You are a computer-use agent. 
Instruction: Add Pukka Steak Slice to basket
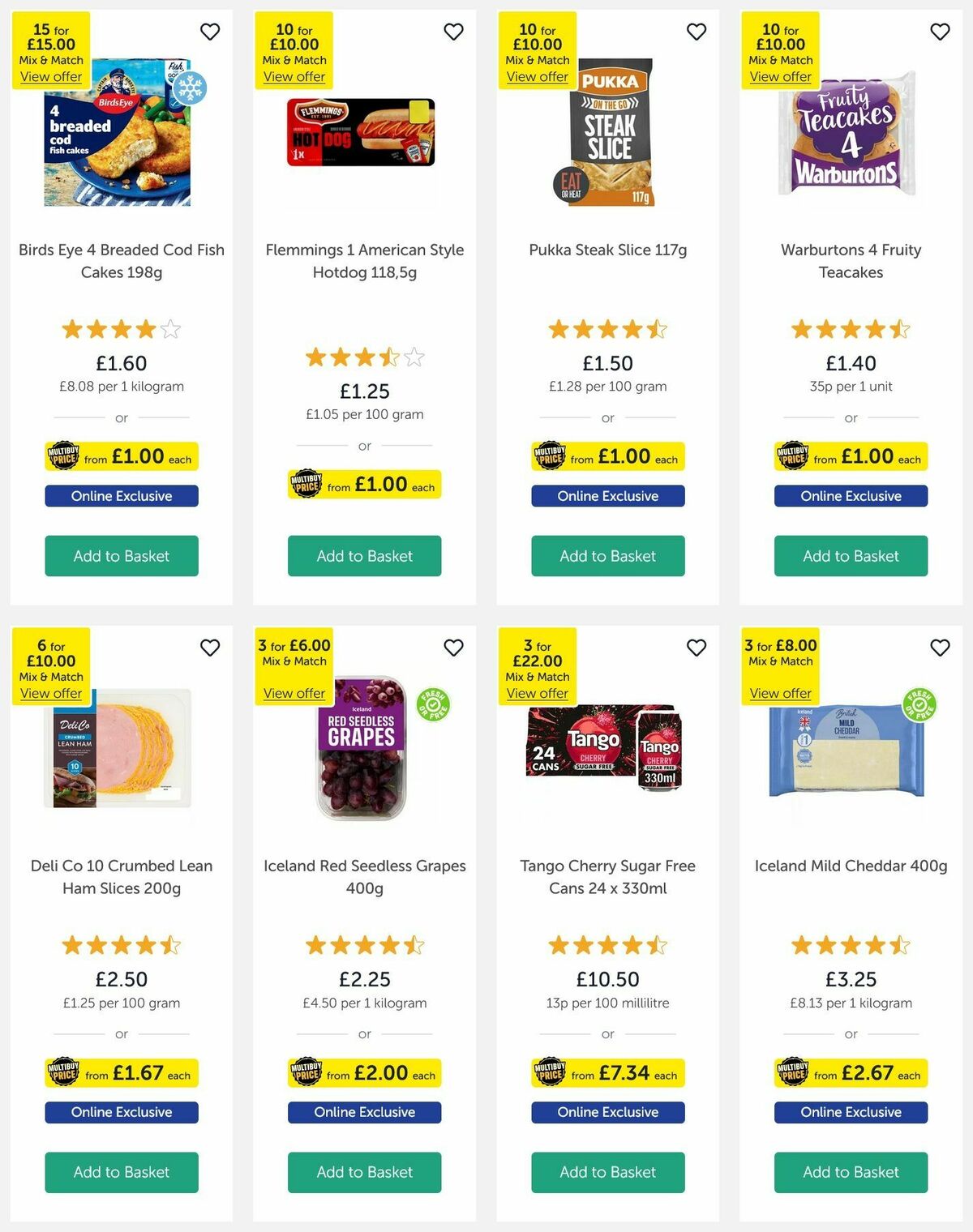607,556
